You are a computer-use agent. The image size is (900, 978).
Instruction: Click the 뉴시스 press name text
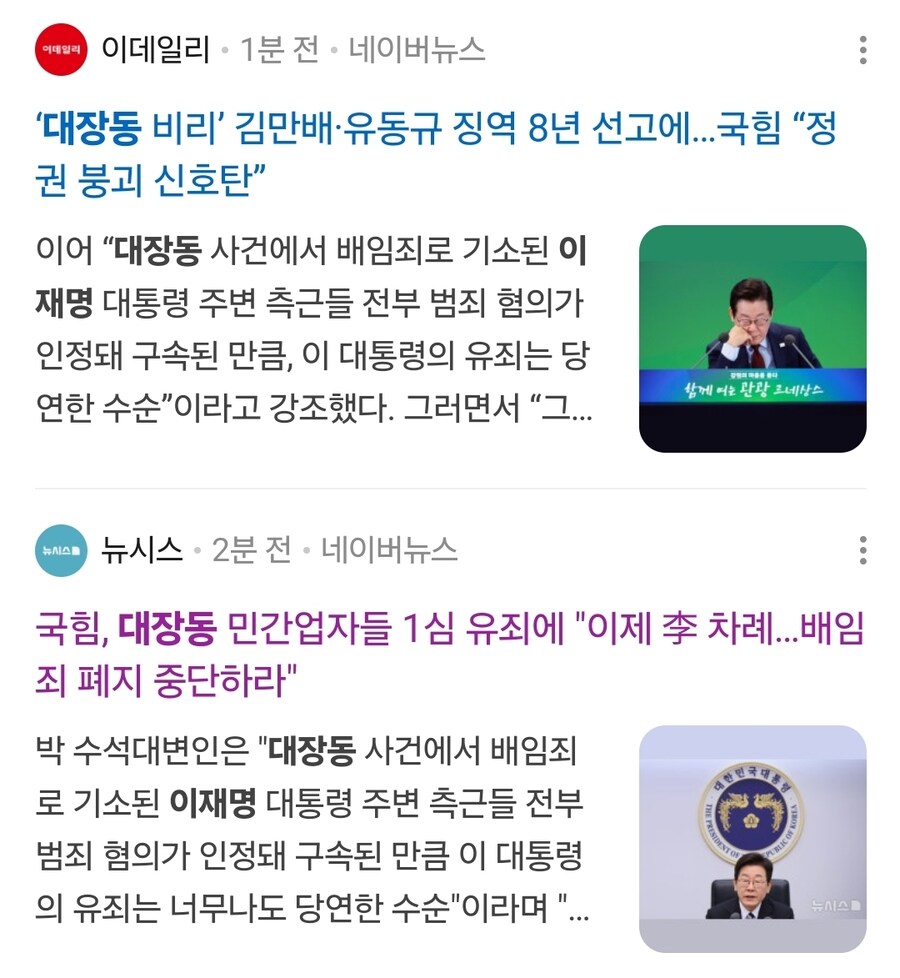tap(142, 548)
